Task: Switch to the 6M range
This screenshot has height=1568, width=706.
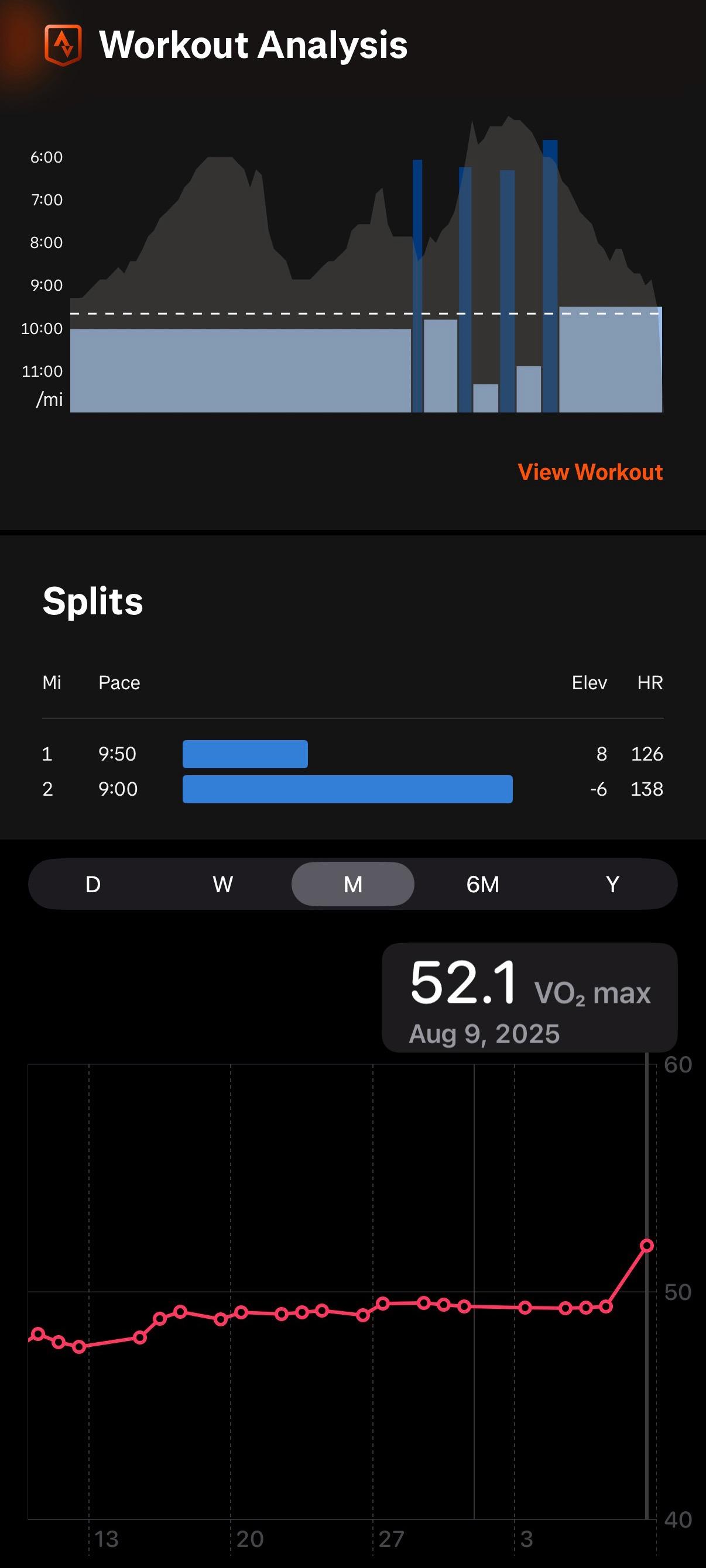Action: tap(482, 884)
